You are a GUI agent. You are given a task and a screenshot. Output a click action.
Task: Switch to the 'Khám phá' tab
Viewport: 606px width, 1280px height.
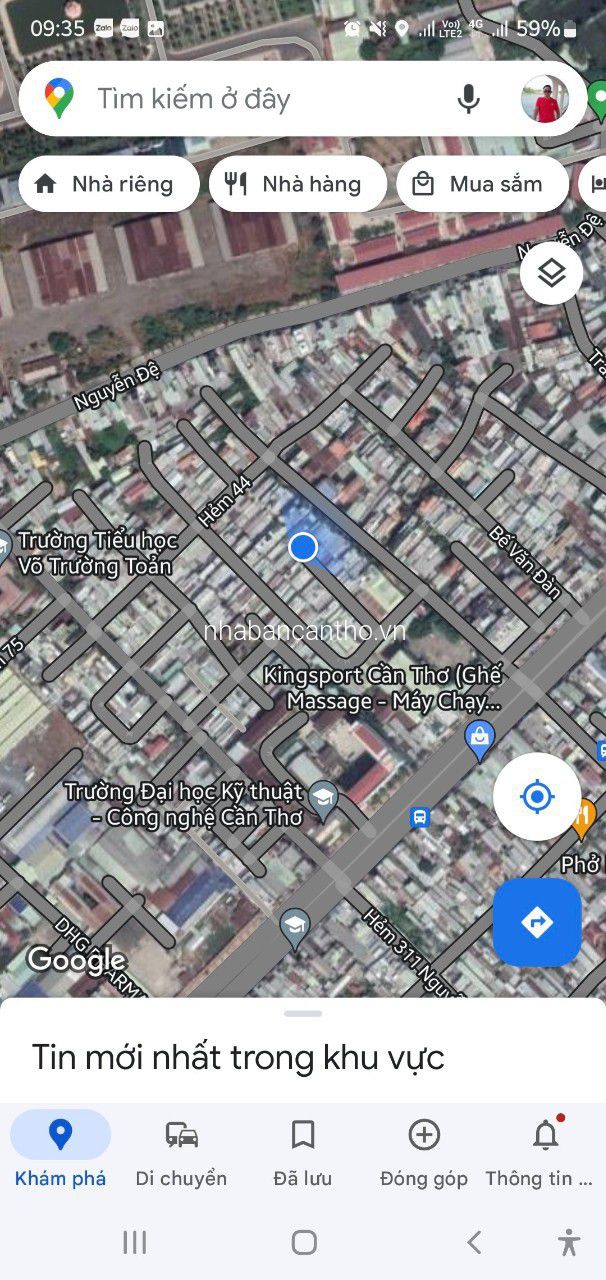pyautogui.click(x=61, y=1152)
